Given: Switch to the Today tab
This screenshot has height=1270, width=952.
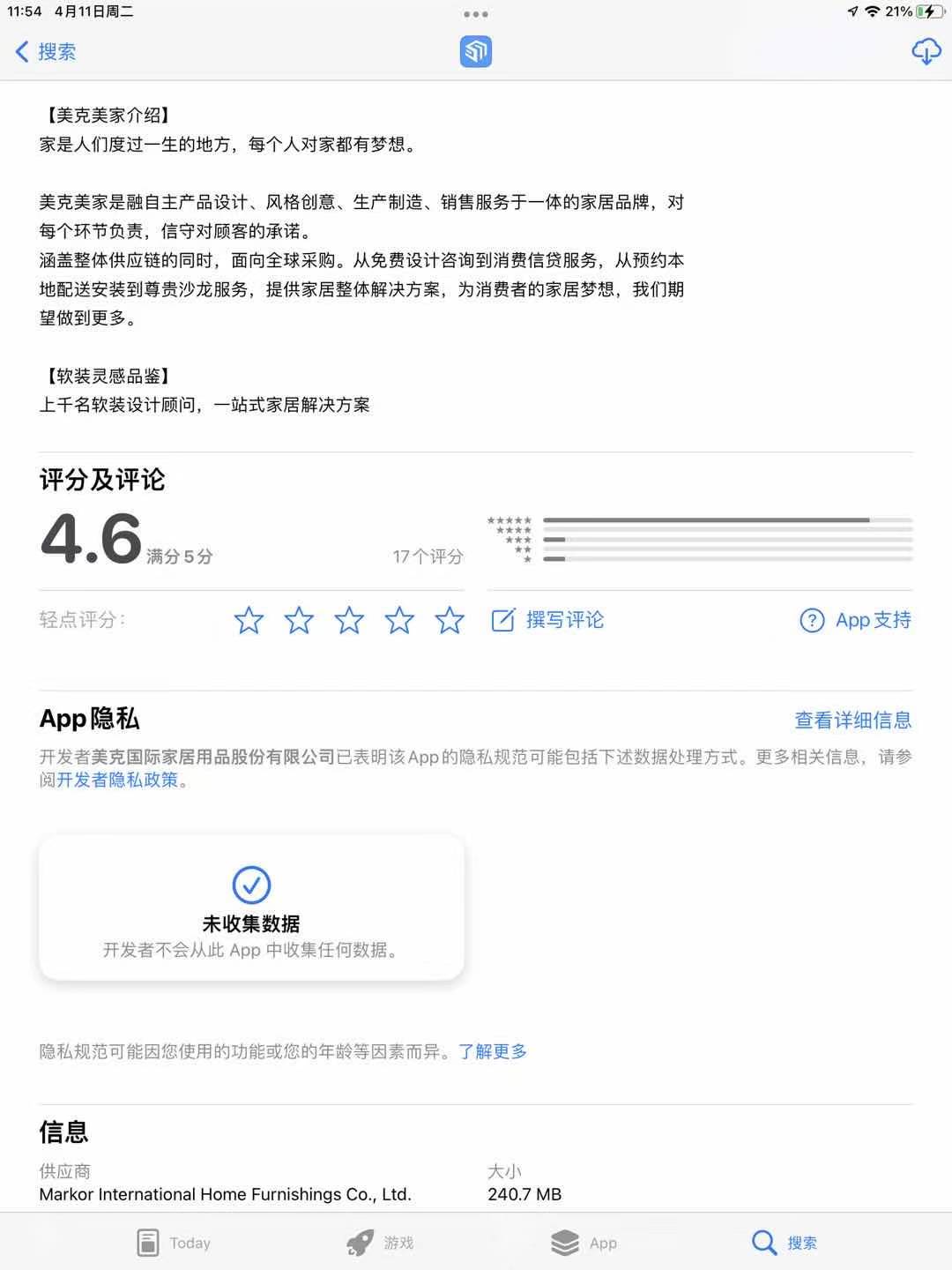Looking at the screenshot, I should click(175, 1243).
